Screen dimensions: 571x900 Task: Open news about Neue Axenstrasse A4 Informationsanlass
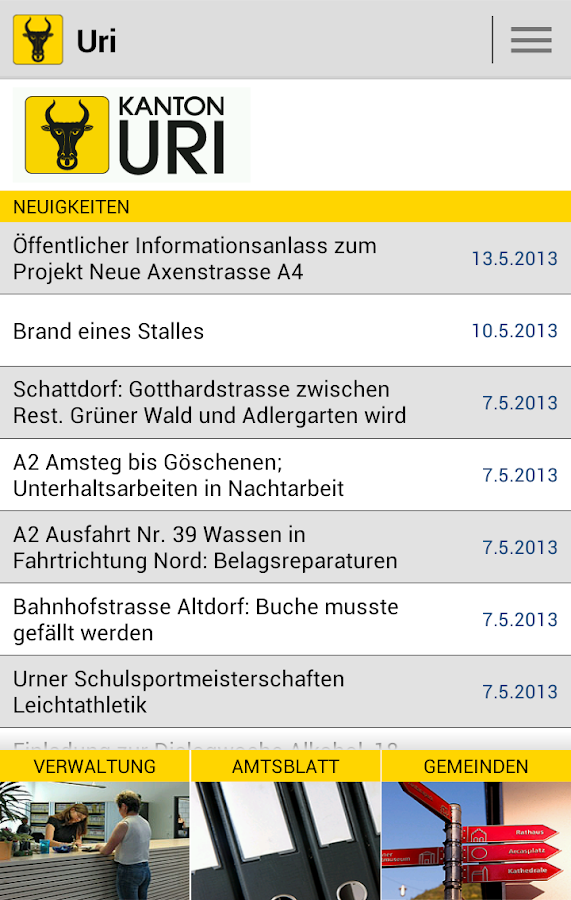coord(285,258)
